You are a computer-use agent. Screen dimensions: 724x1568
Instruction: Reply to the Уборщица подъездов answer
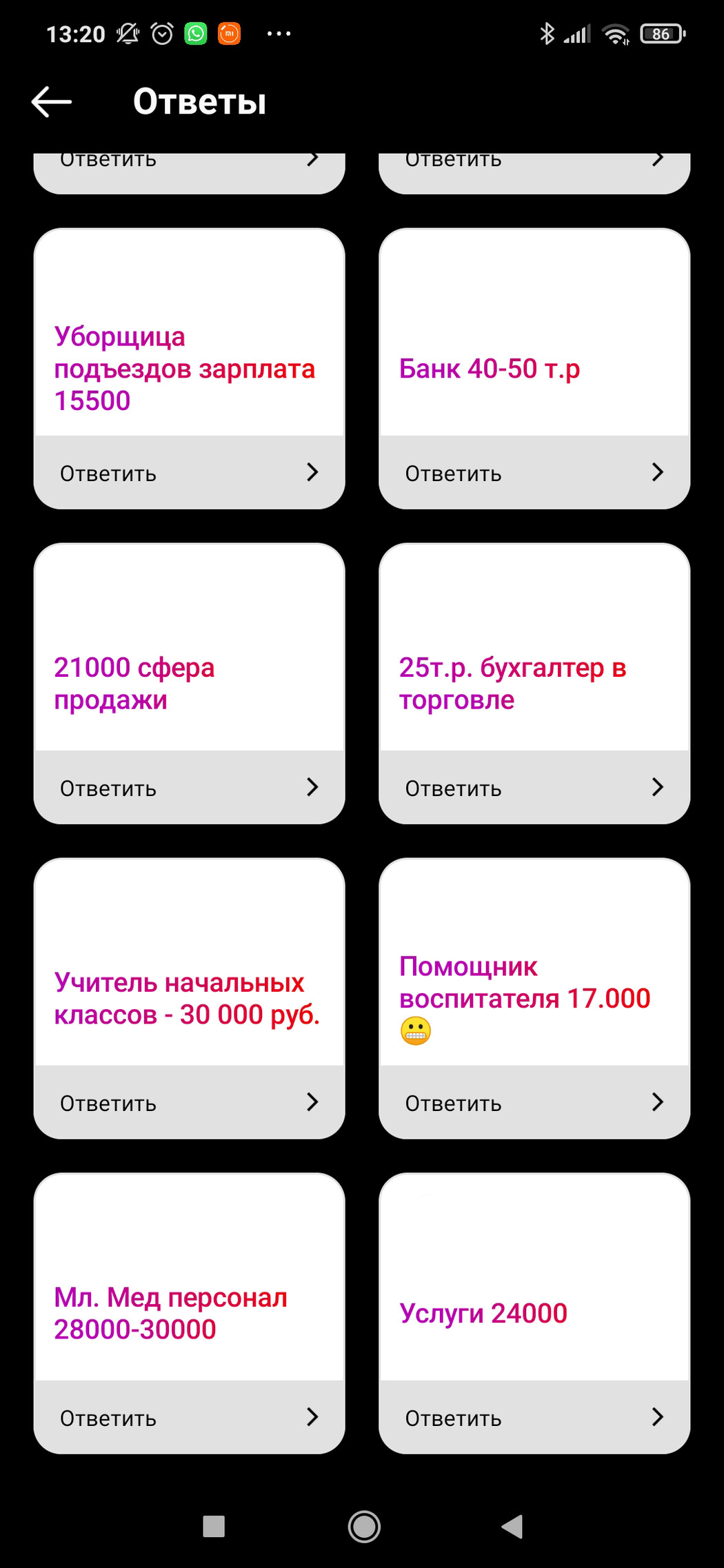click(x=189, y=473)
